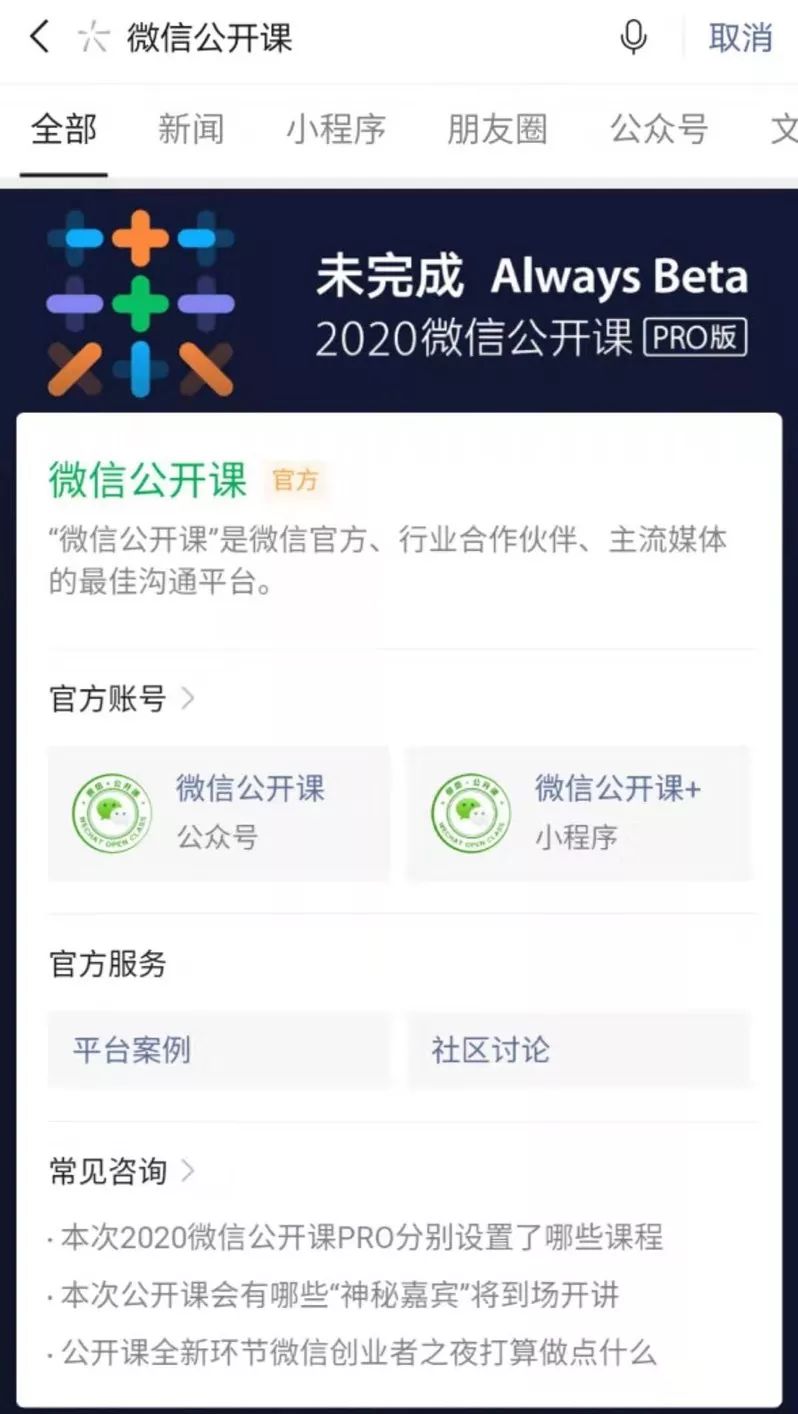
Task: Tap the search field containing 微信公开课
Action: coord(300,38)
